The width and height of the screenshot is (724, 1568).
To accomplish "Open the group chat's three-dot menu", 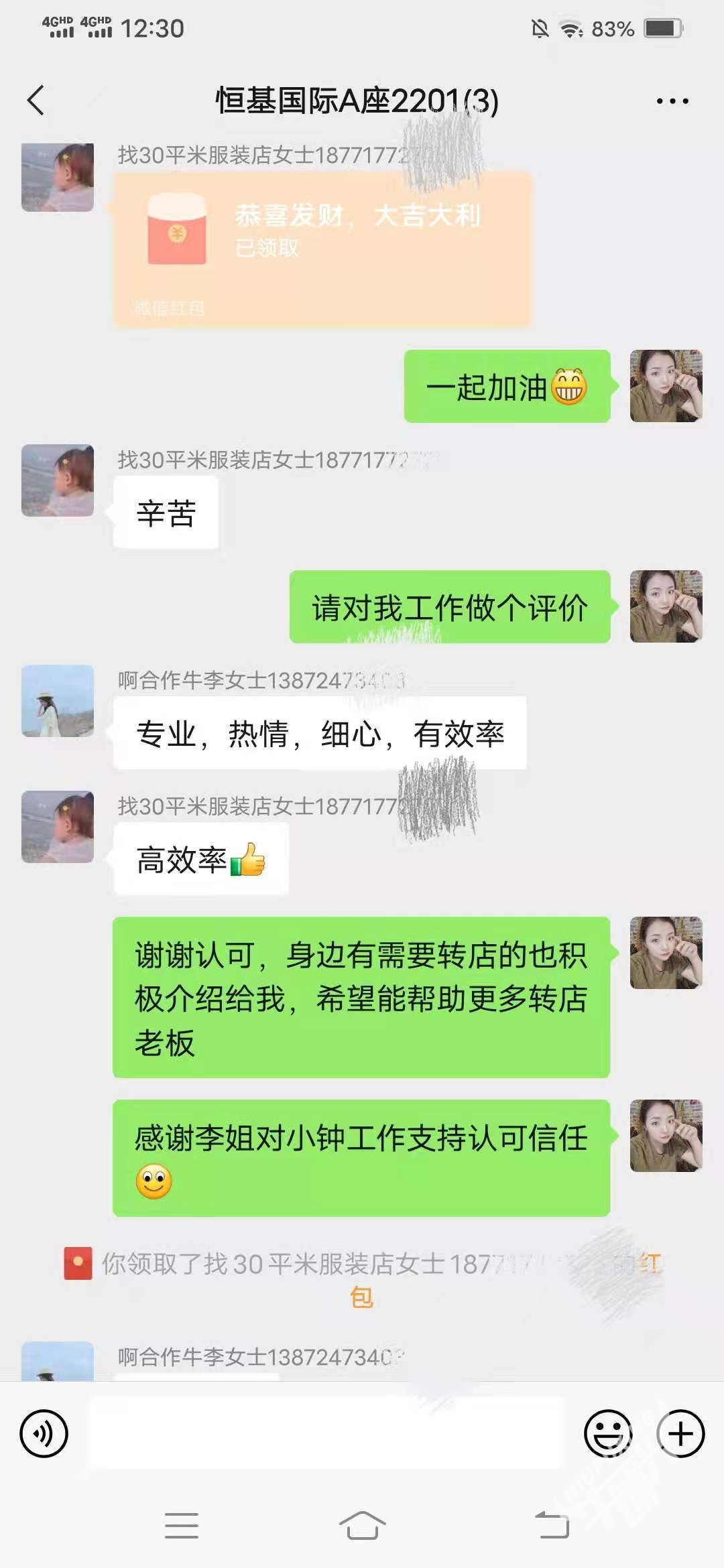I will pos(672,101).
